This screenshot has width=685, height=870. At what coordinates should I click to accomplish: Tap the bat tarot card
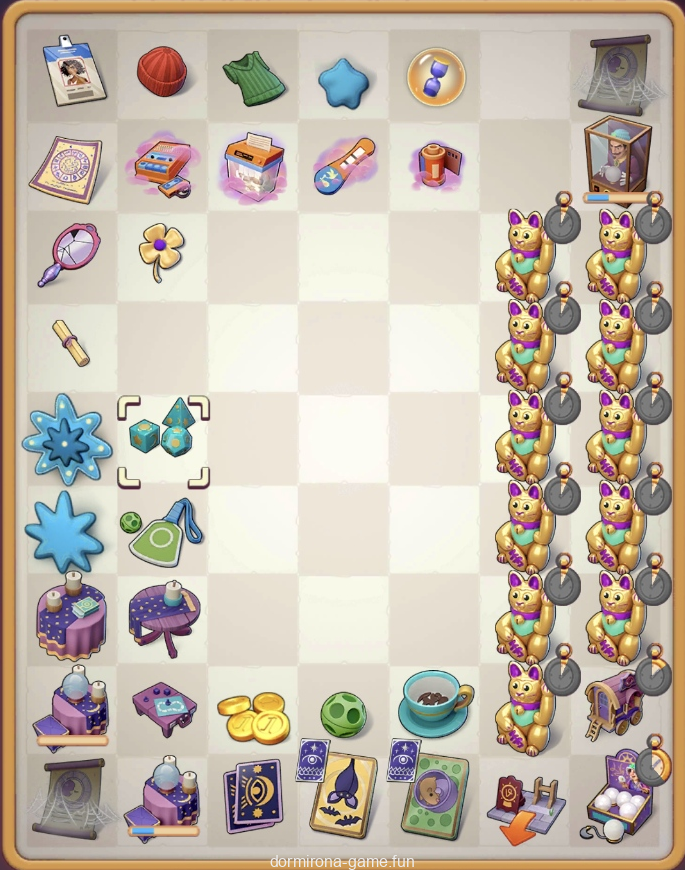(343, 795)
